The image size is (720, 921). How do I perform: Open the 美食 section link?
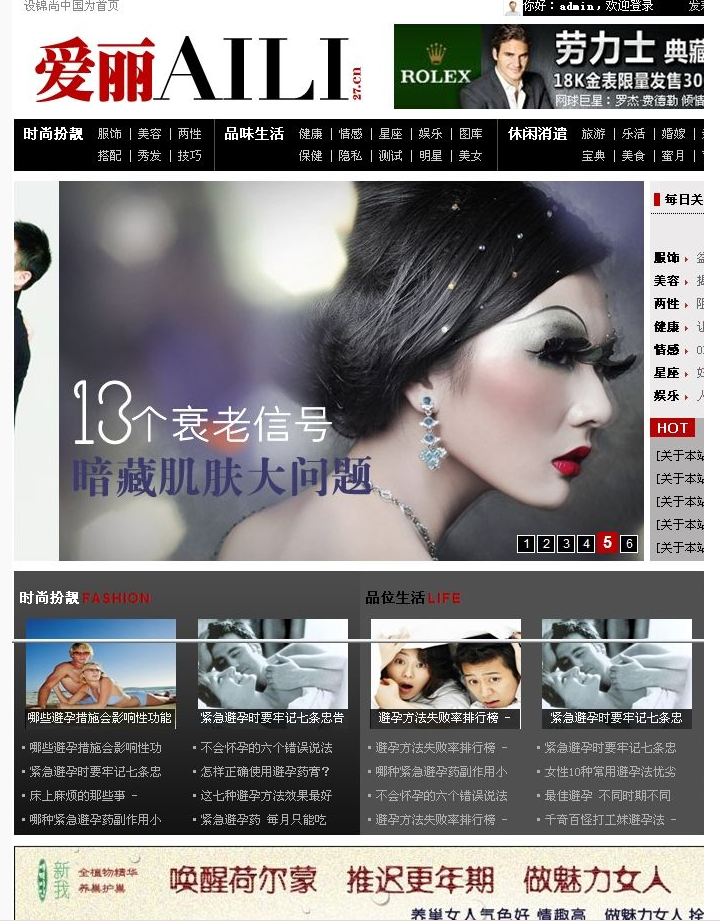pos(633,156)
